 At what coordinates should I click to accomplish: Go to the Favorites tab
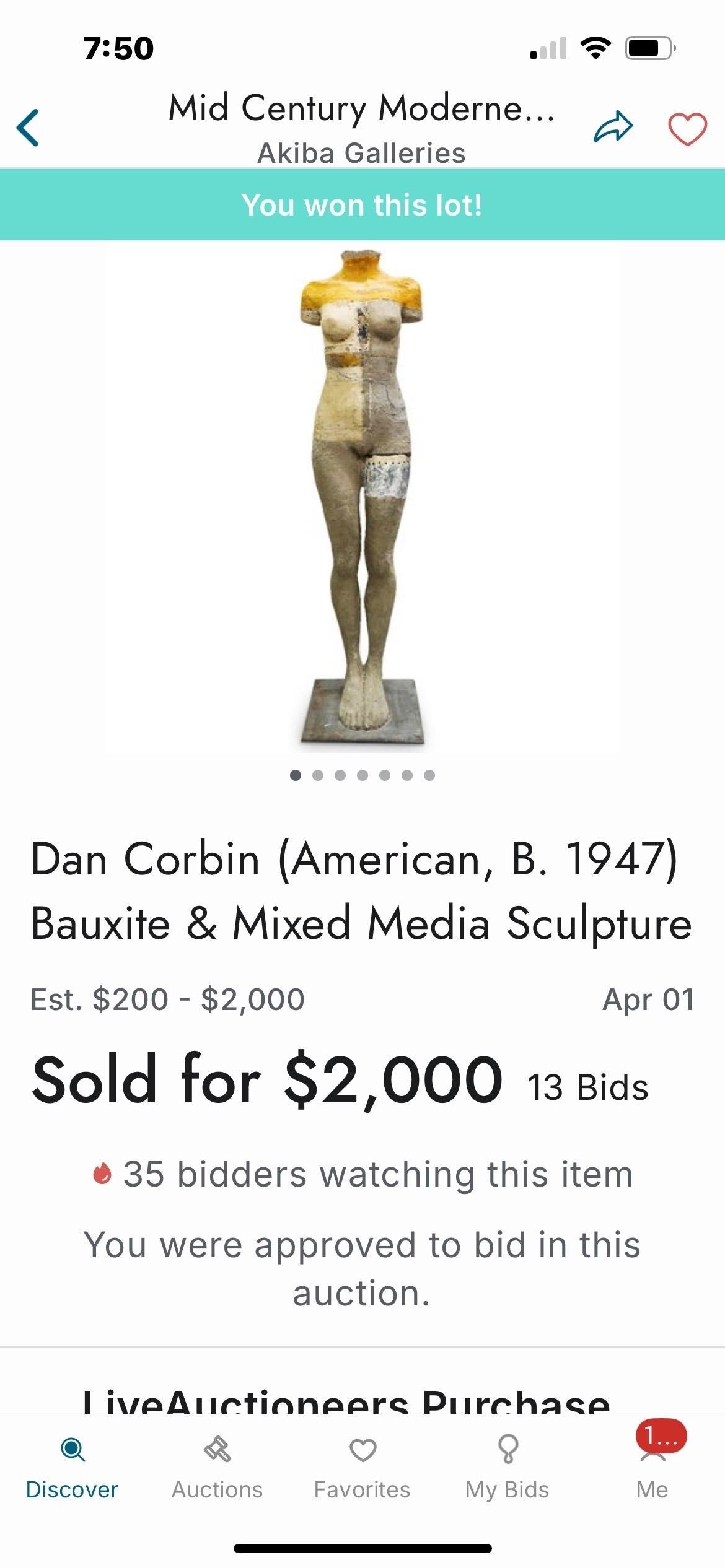(x=362, y=1466)
